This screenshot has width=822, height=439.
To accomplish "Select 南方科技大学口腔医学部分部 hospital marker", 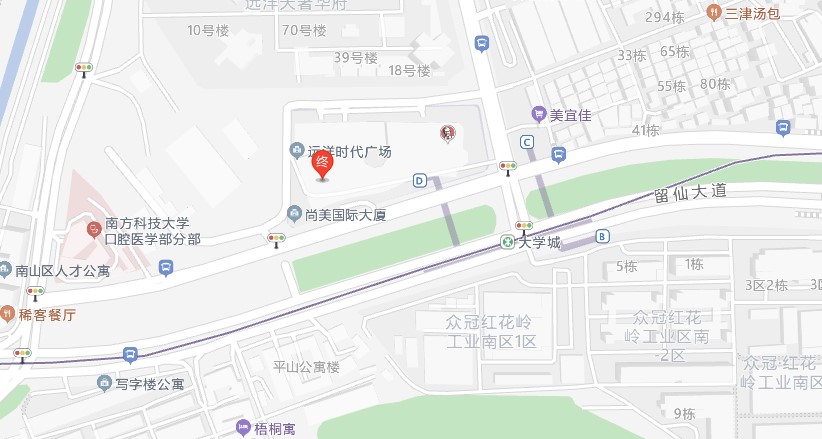I will [x=94, y=230].
